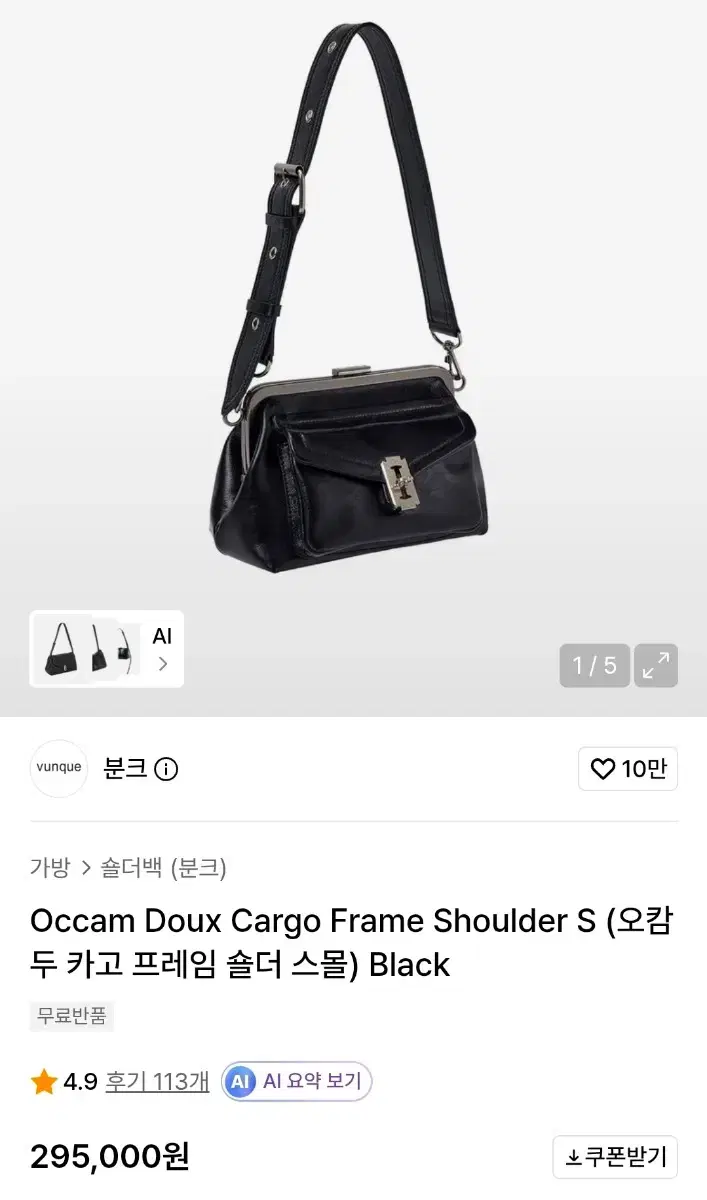The width and height of the screenshot is (707, 1200).
Task: Open the 숄더백 (분크) category
Action: click(x=164, y=867)
